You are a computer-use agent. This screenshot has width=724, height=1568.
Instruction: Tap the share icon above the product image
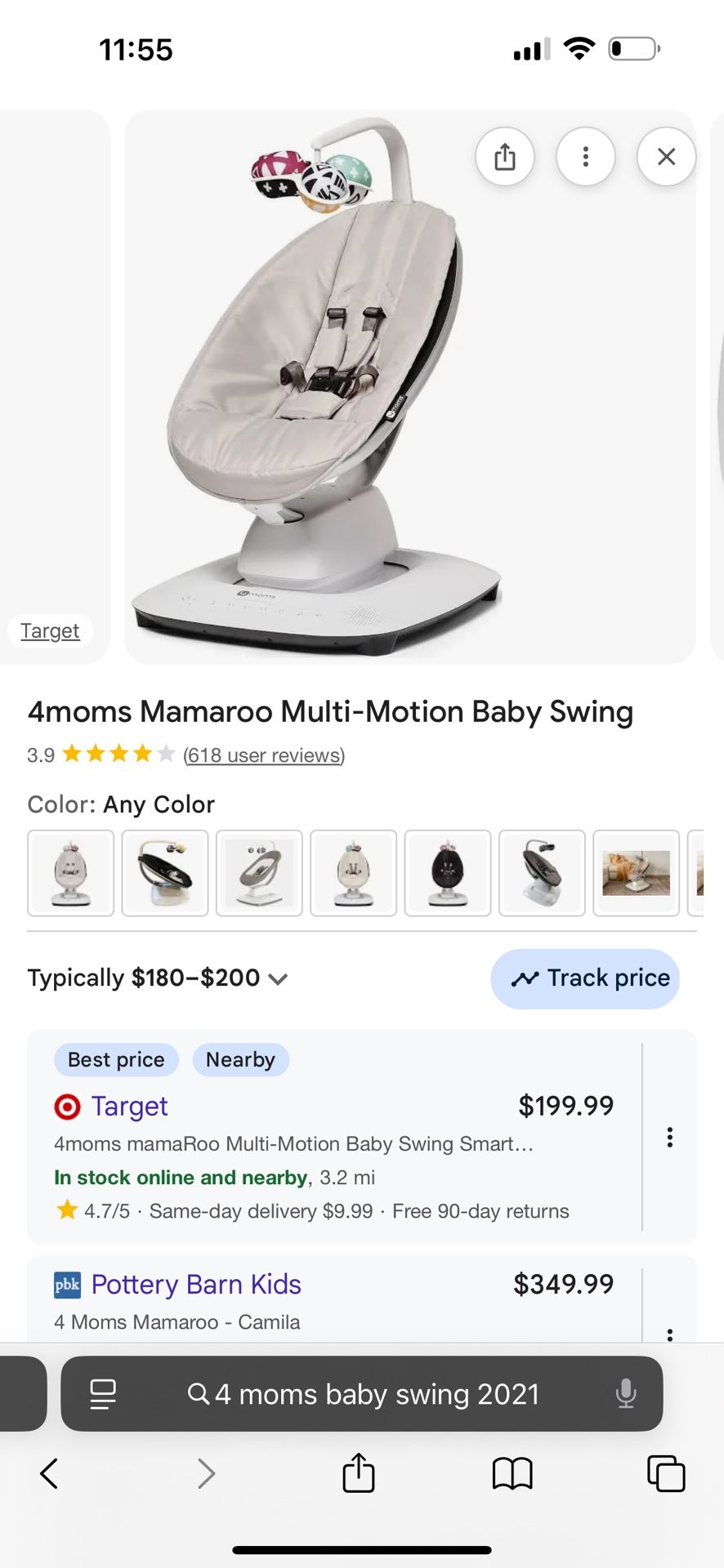505,157
